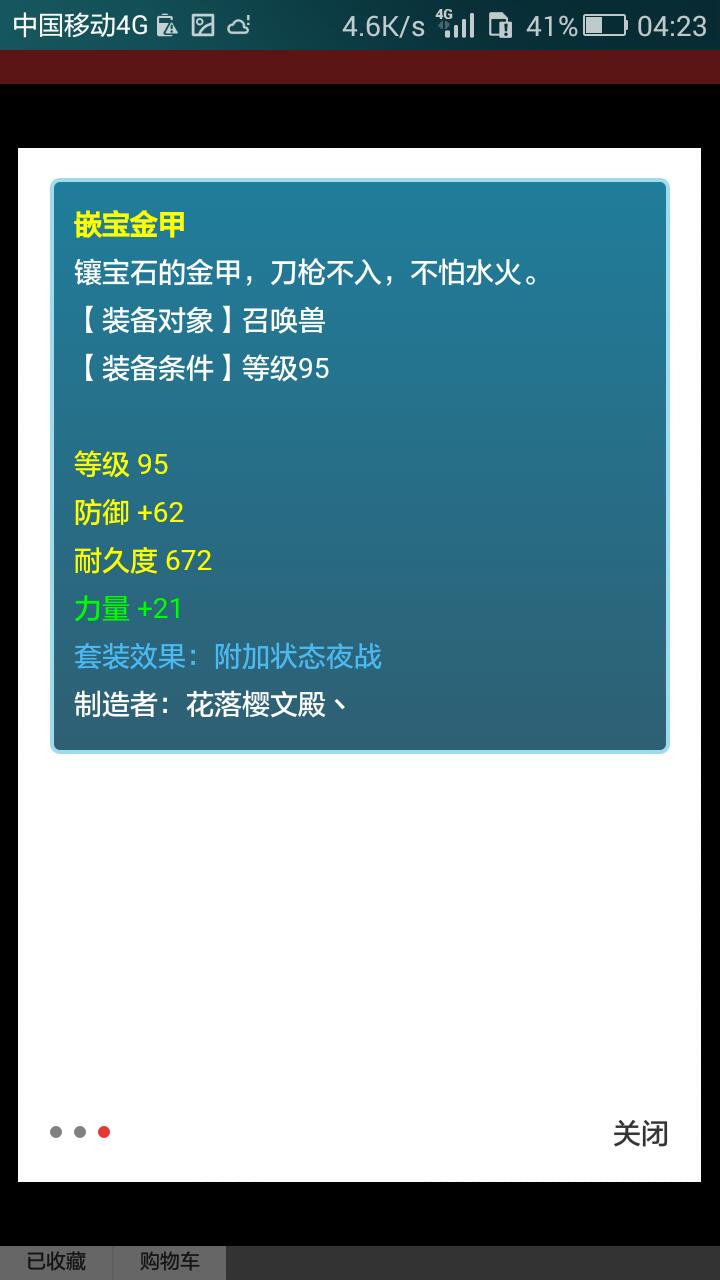
Task: Open the 购物车 tab
Action: 169,1262
